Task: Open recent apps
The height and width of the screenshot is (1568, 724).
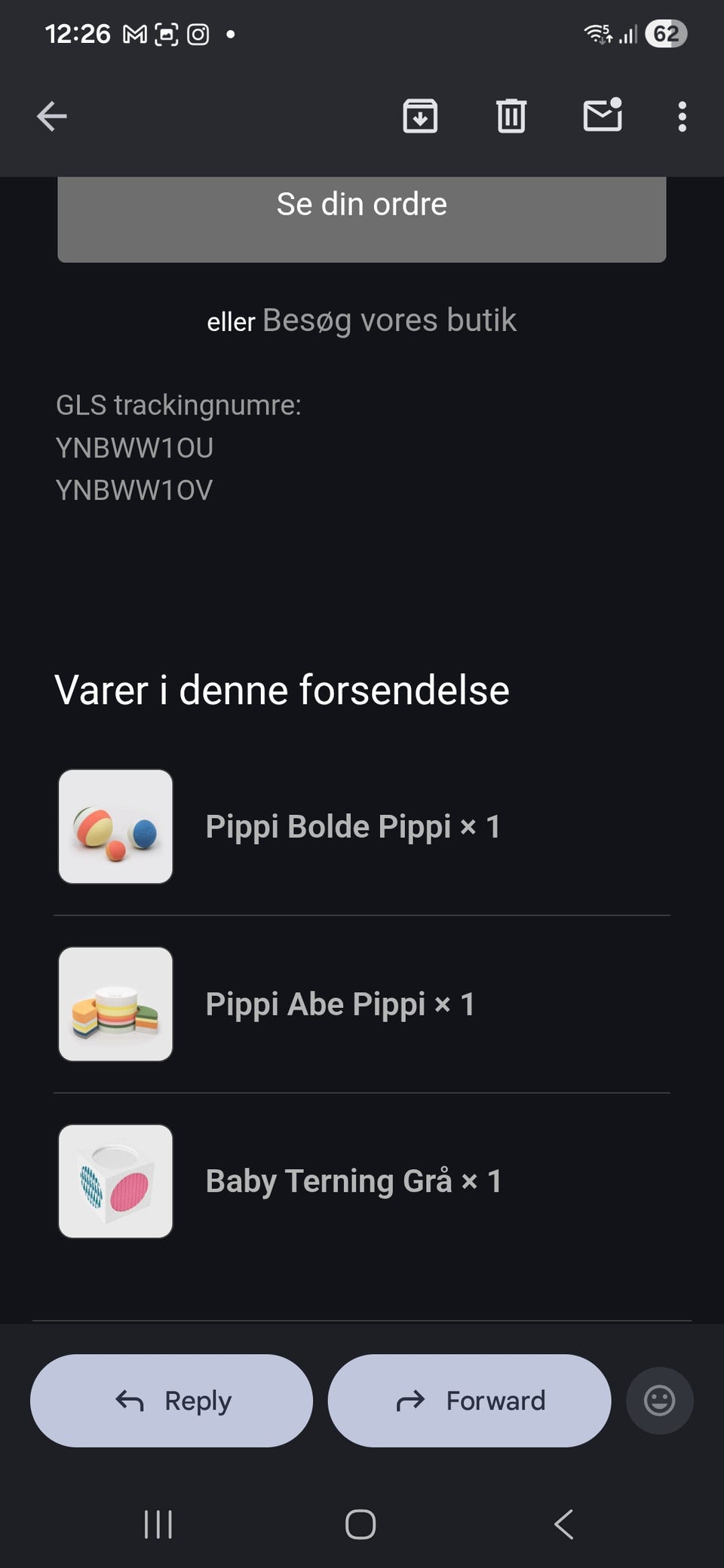Action: tap(158, 1524)
